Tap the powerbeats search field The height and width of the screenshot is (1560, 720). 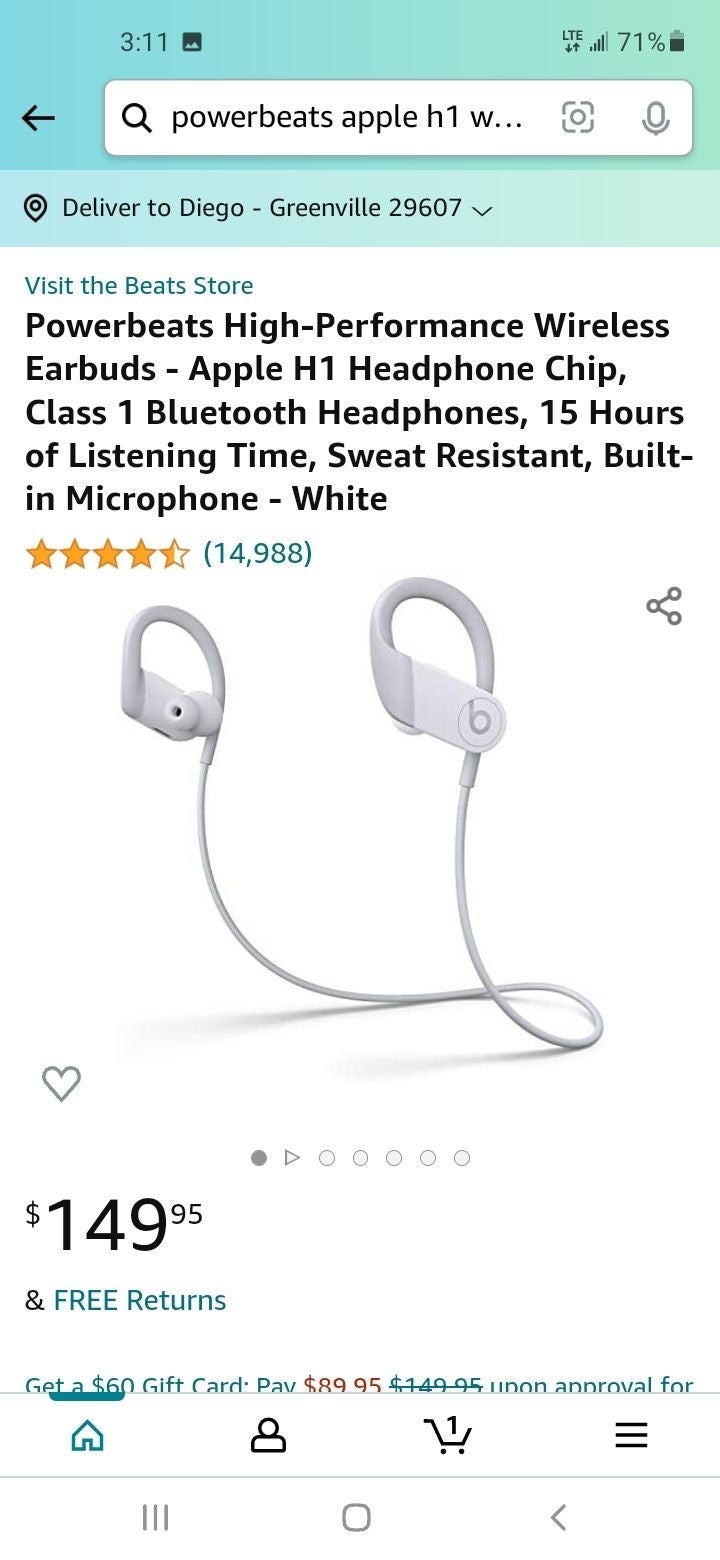click(345, 118)
